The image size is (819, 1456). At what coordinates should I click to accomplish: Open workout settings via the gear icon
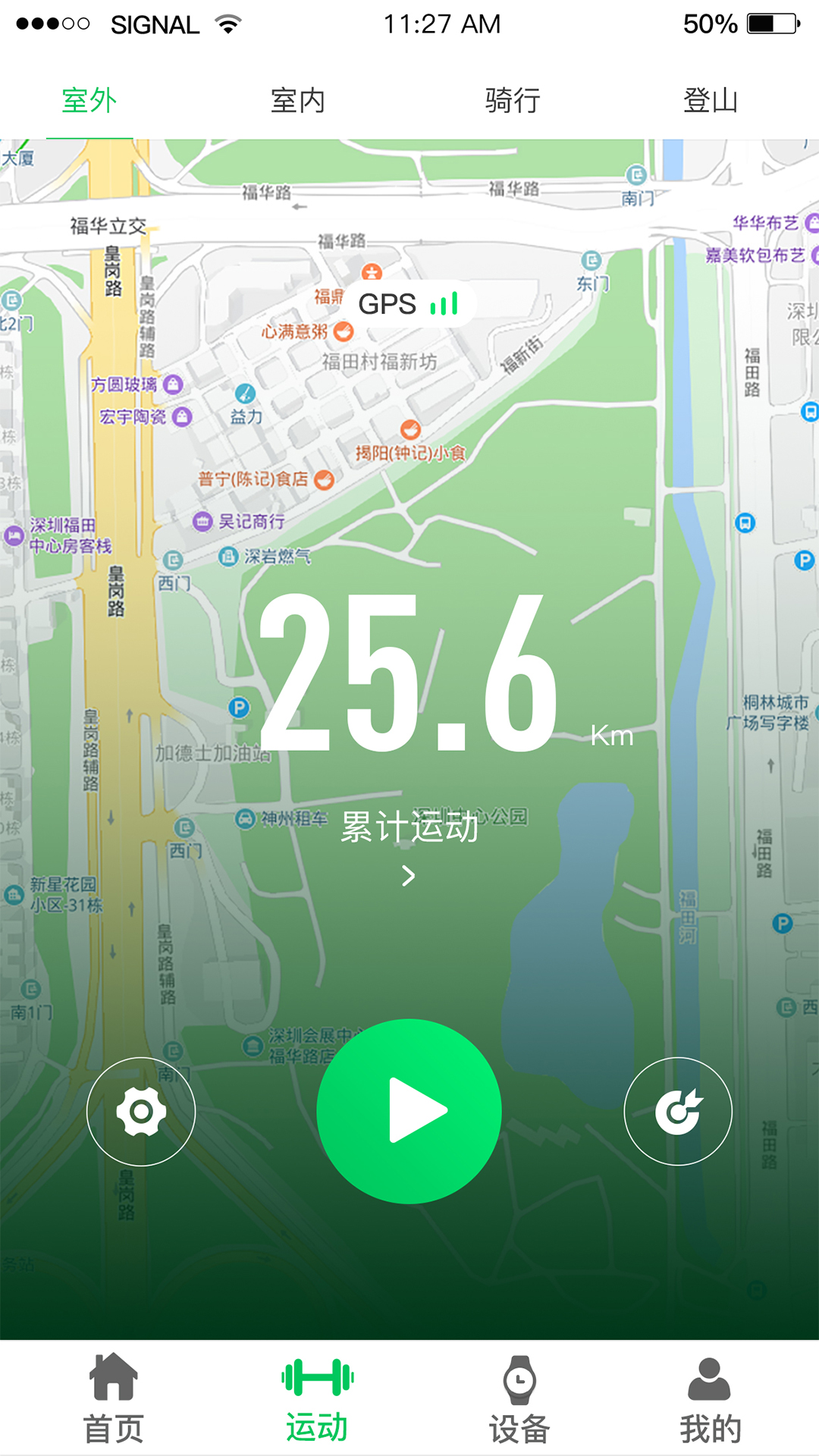point(142,1111)
